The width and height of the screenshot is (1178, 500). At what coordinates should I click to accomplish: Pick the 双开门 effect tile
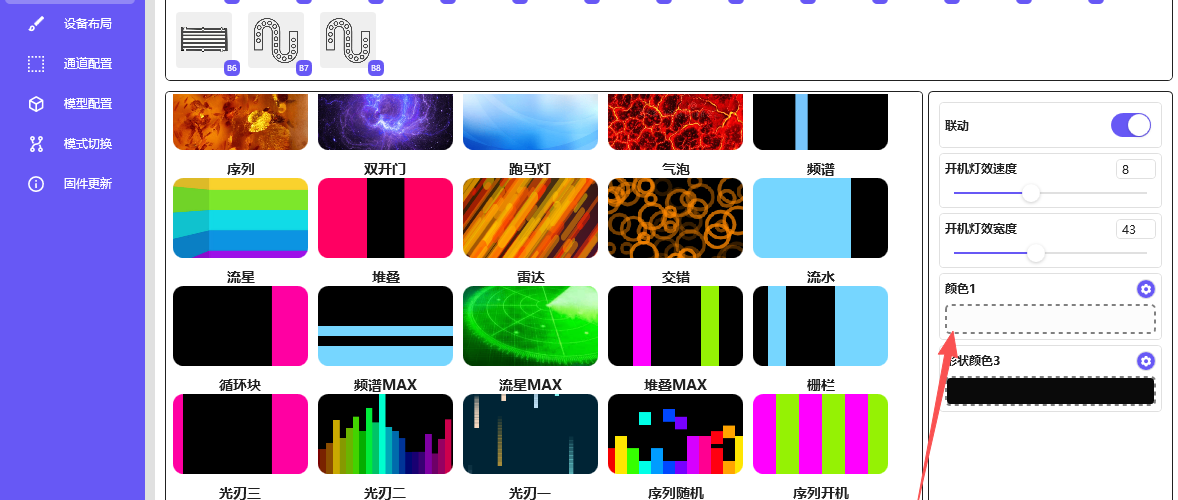coord(385,218)
